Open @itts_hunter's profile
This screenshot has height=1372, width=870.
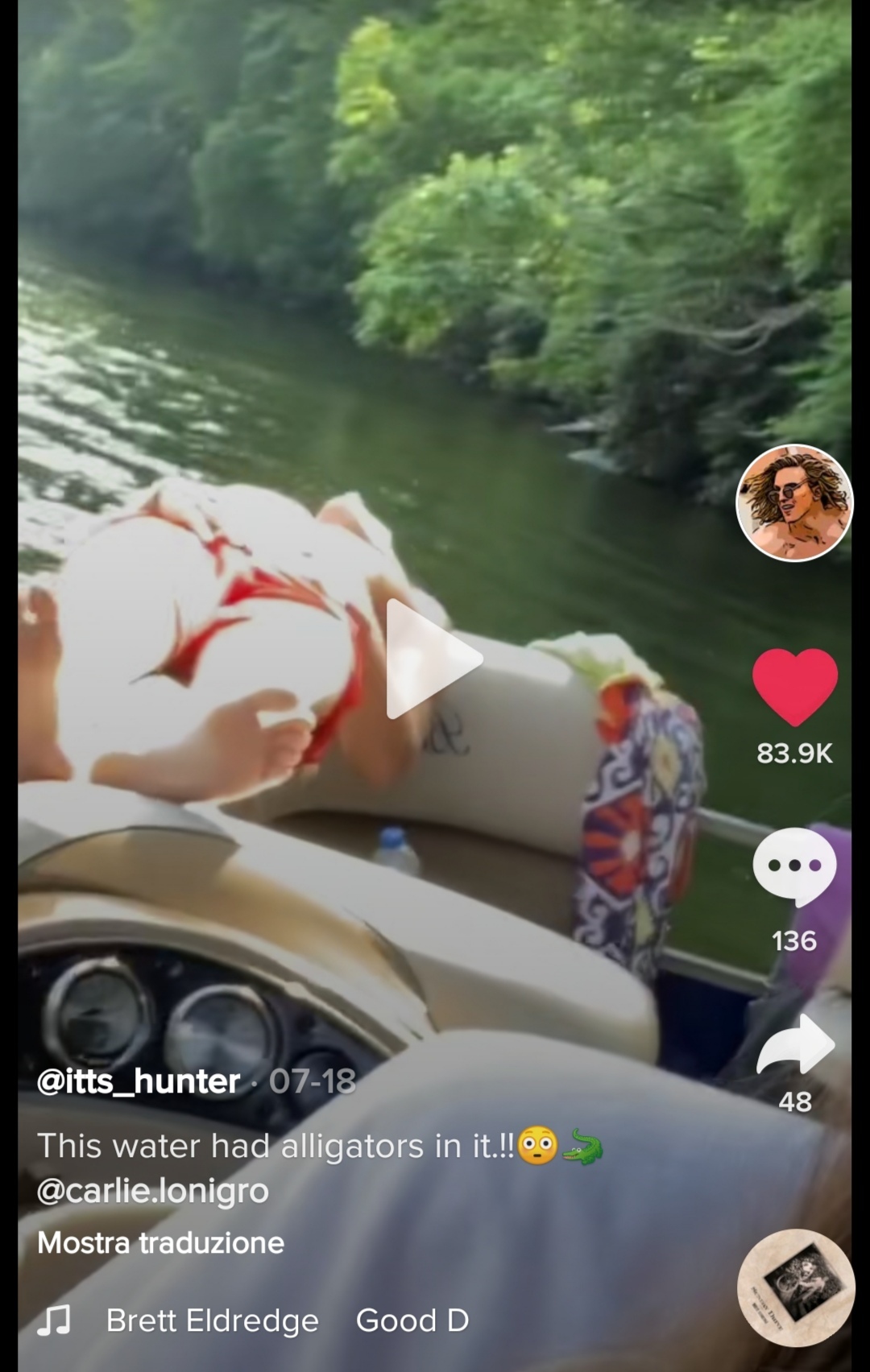click(139, 1081)
